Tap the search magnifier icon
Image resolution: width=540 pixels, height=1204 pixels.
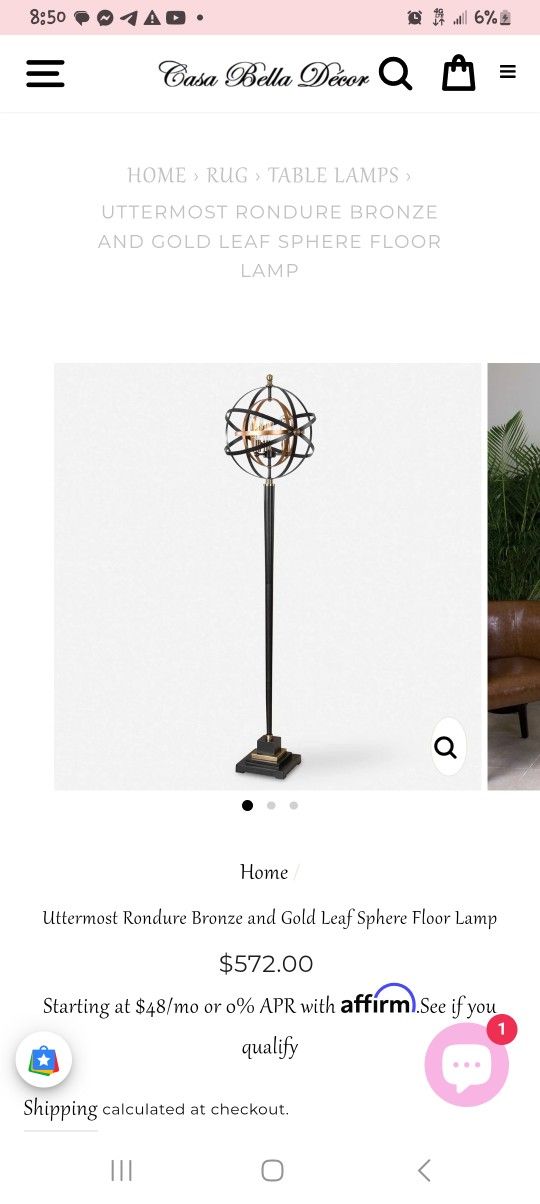tap(396, 73)
